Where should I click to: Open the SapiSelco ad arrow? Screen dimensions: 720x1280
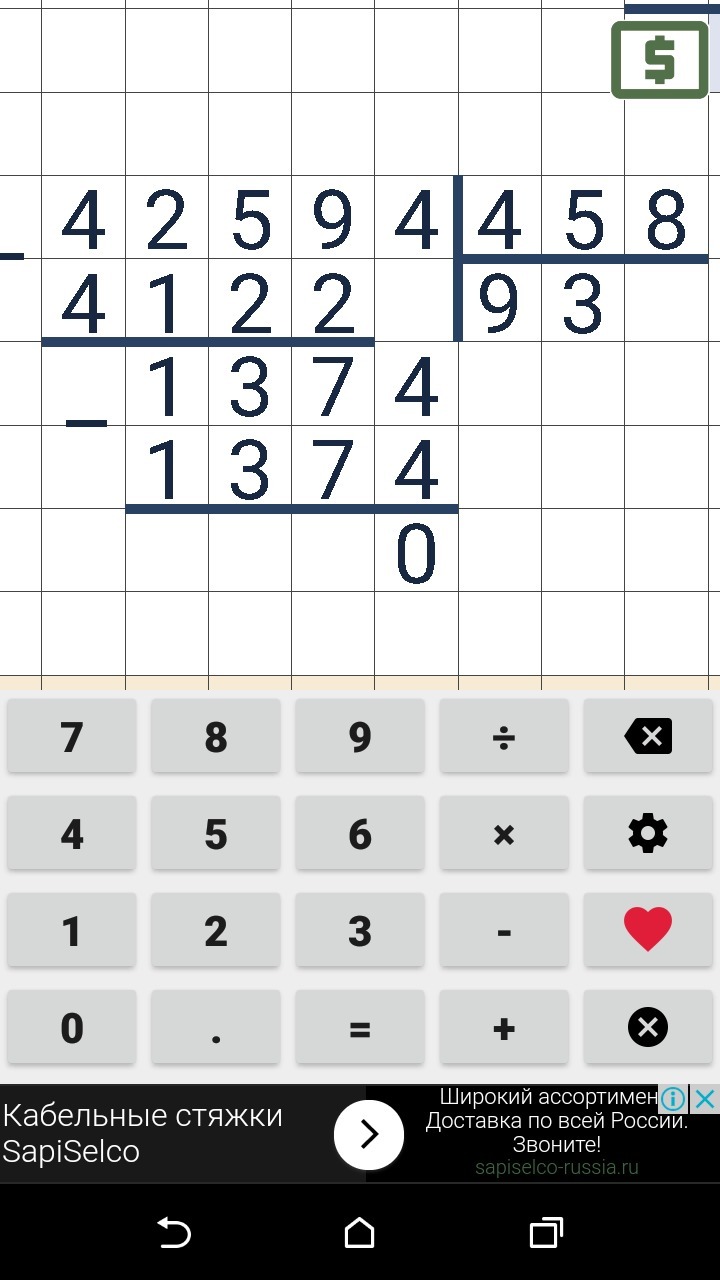369,1134
